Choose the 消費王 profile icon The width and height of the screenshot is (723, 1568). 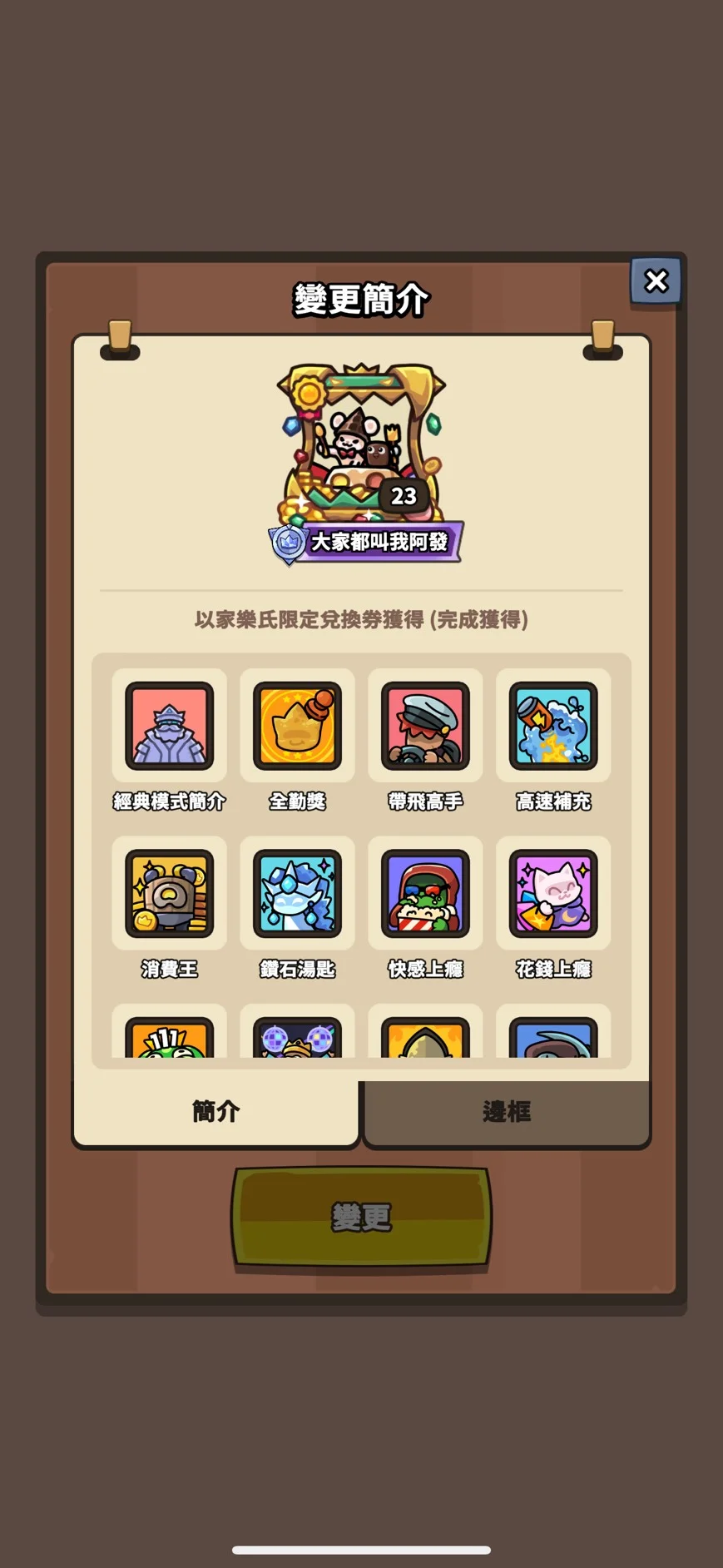click(x=170, y=894)
